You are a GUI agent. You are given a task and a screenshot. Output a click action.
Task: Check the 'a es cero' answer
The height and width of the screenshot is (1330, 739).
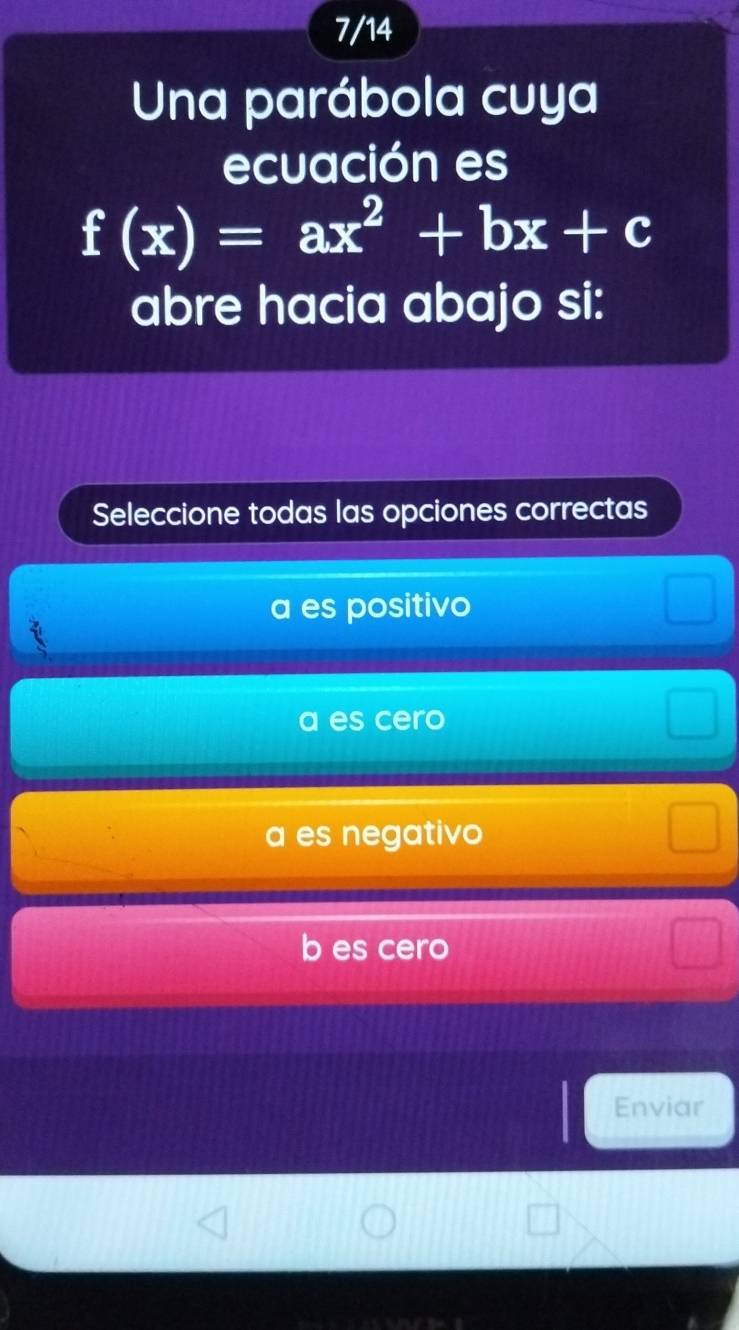pyautogui.click(x=370, y=719)
